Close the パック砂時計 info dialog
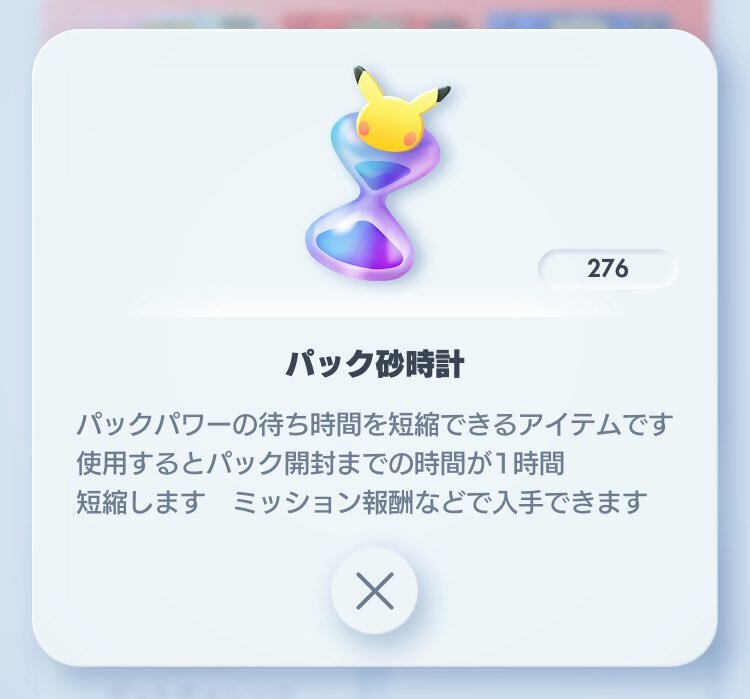750x699 pixels. 375,591
